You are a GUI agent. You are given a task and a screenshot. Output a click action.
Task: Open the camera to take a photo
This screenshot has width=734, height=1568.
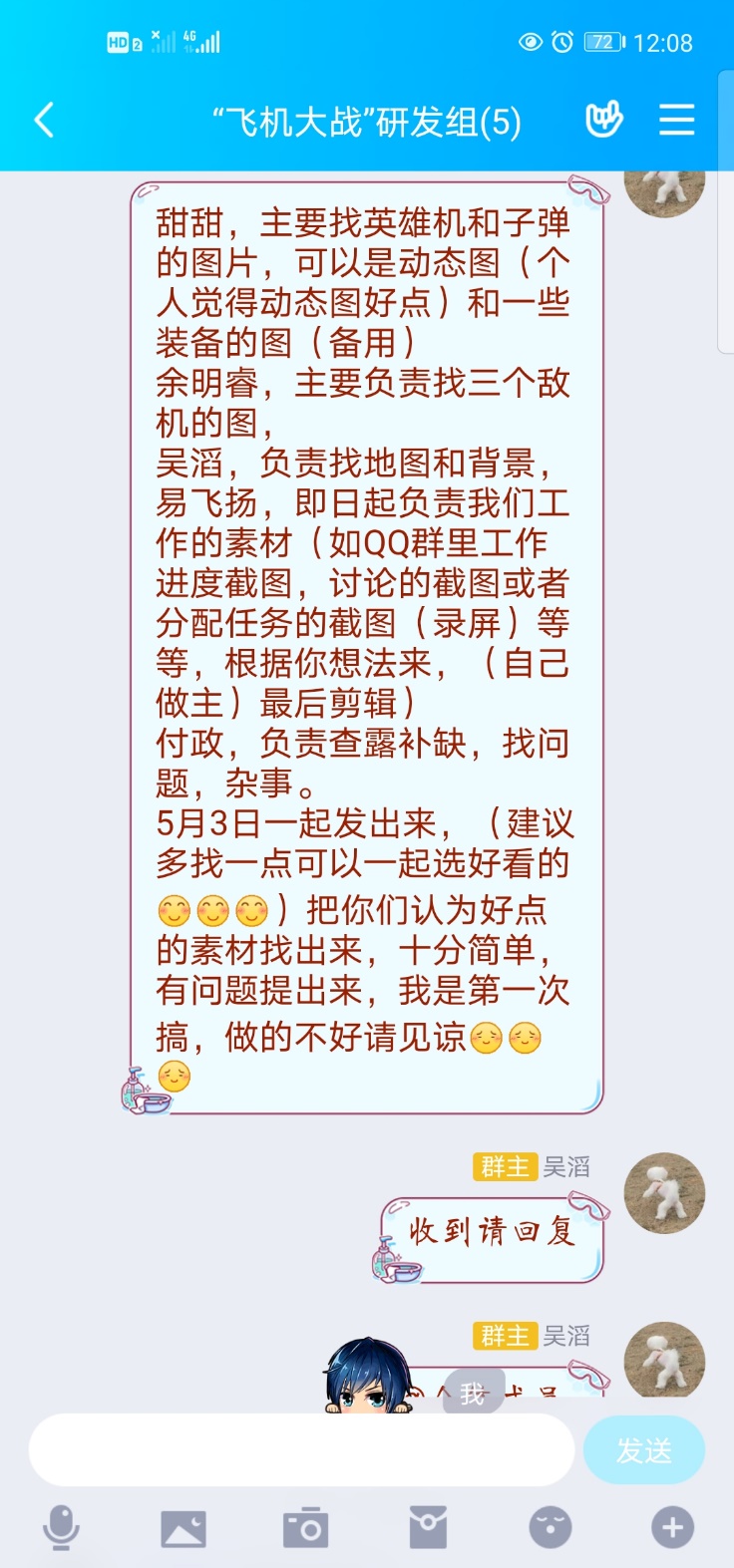(x=305, y=1527)
